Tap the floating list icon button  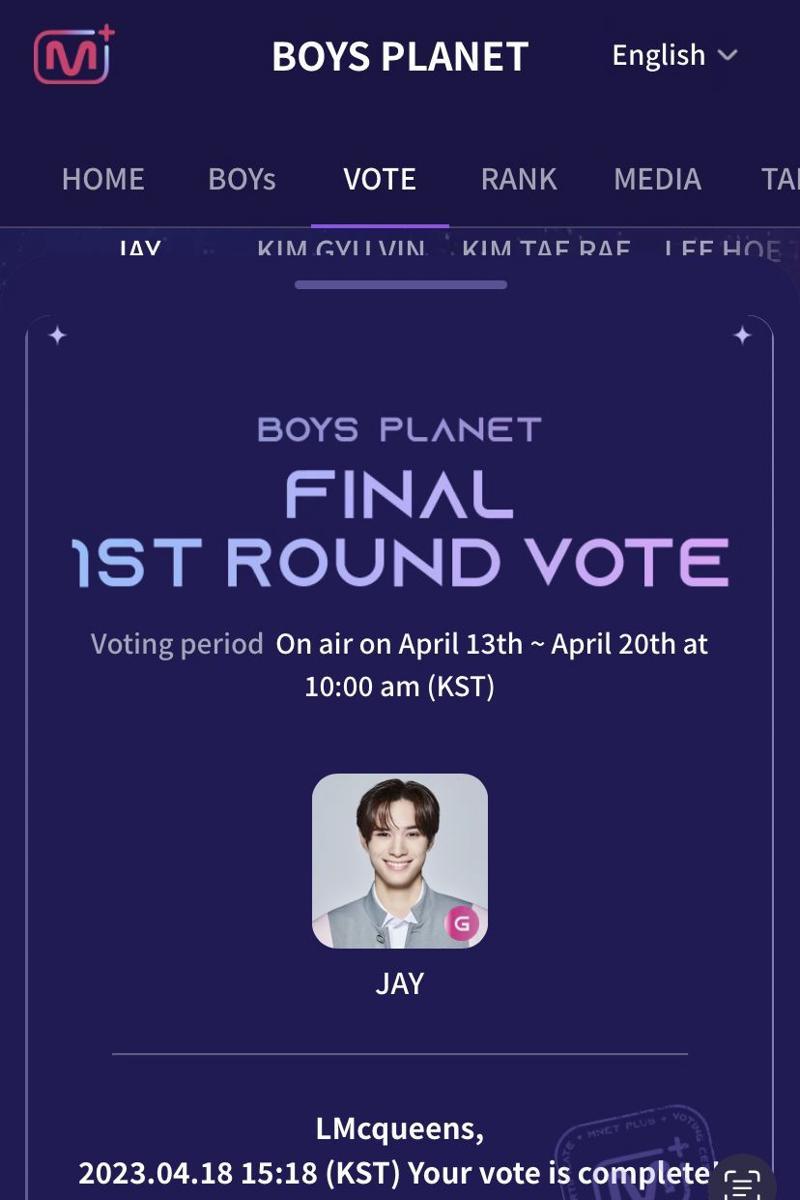coord(742,1185)
